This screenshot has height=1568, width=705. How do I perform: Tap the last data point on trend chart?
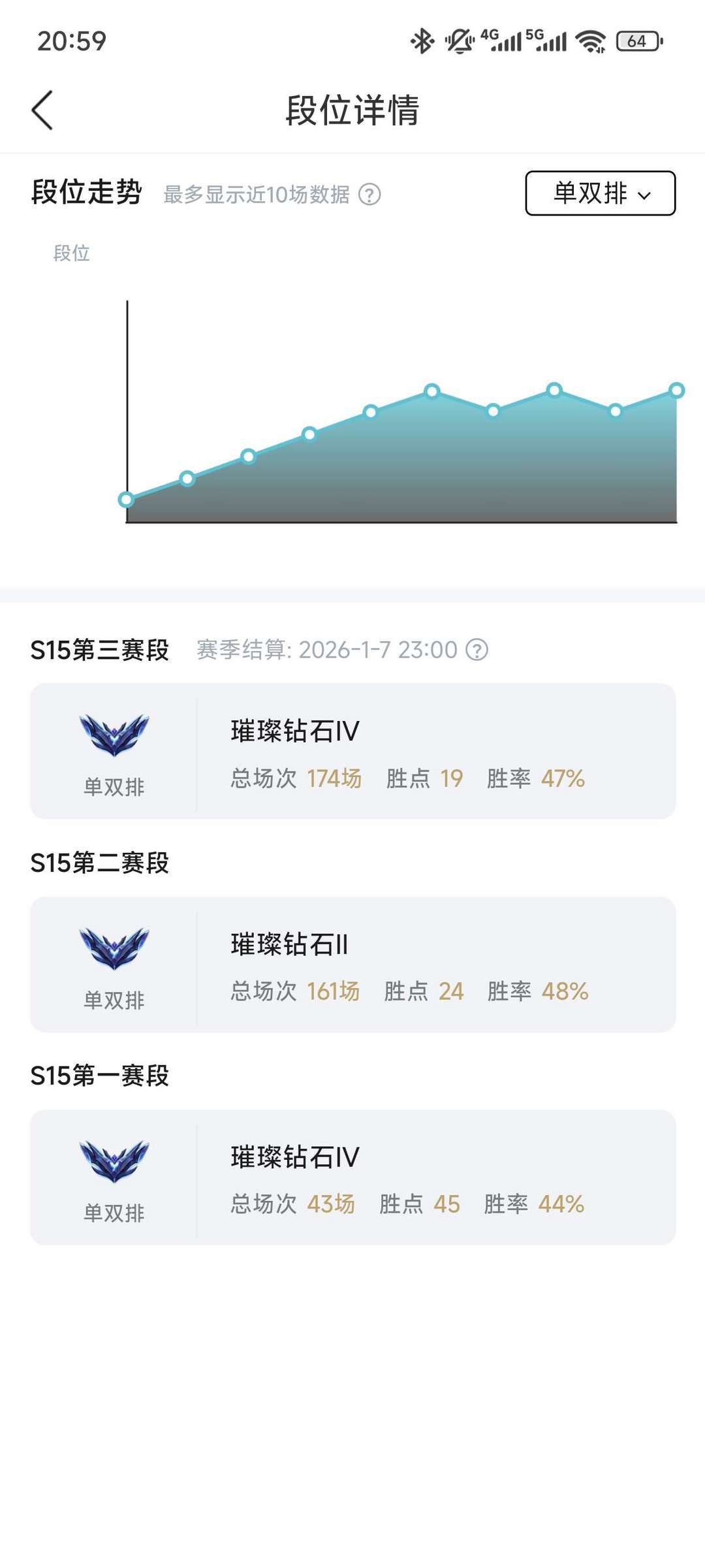tap(676, 389)
